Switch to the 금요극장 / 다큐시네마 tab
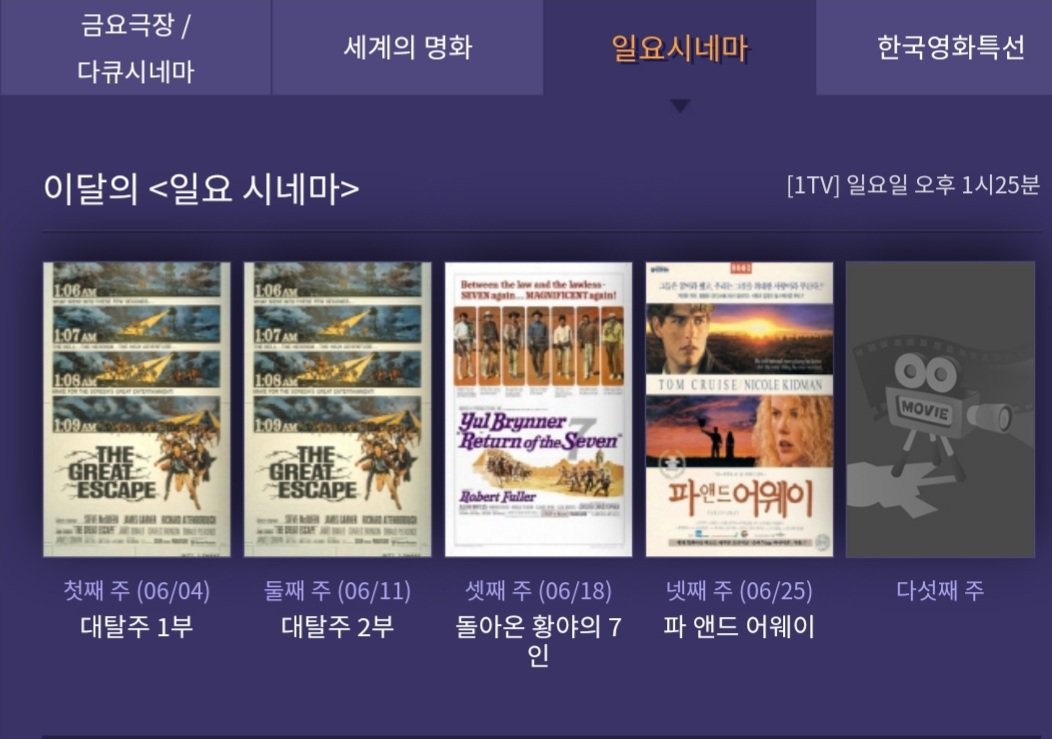Viewport: 1052px width, 739px height. tap(135, 48)
